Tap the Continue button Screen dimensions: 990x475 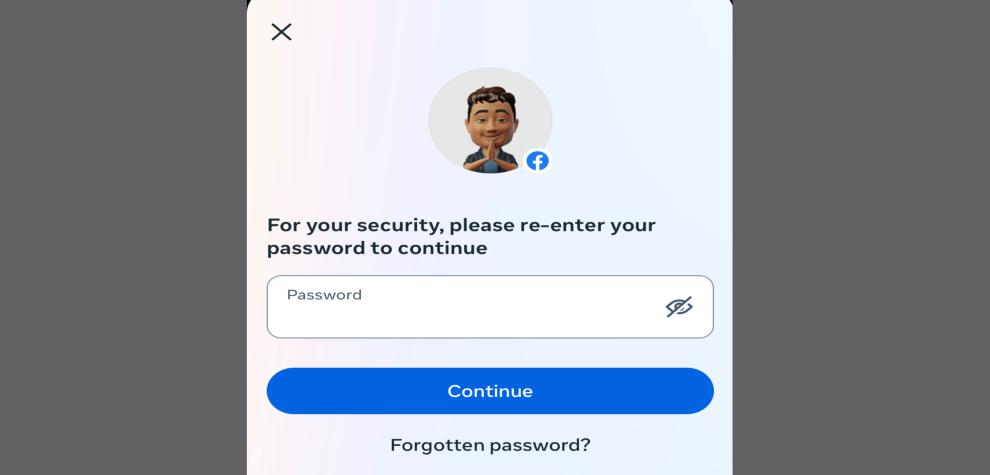point(490,391)
